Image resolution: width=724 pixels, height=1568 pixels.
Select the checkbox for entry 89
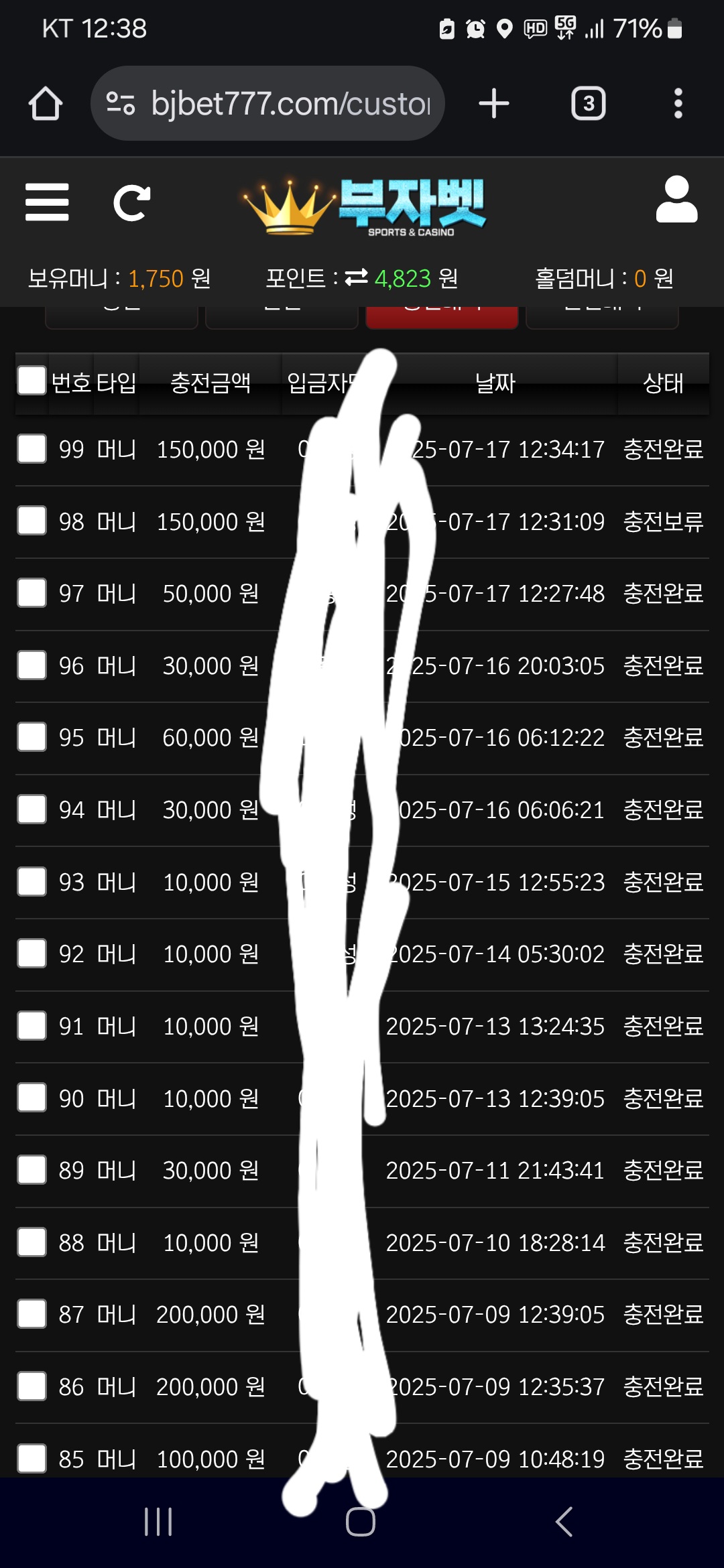[x=32, y=1170]
